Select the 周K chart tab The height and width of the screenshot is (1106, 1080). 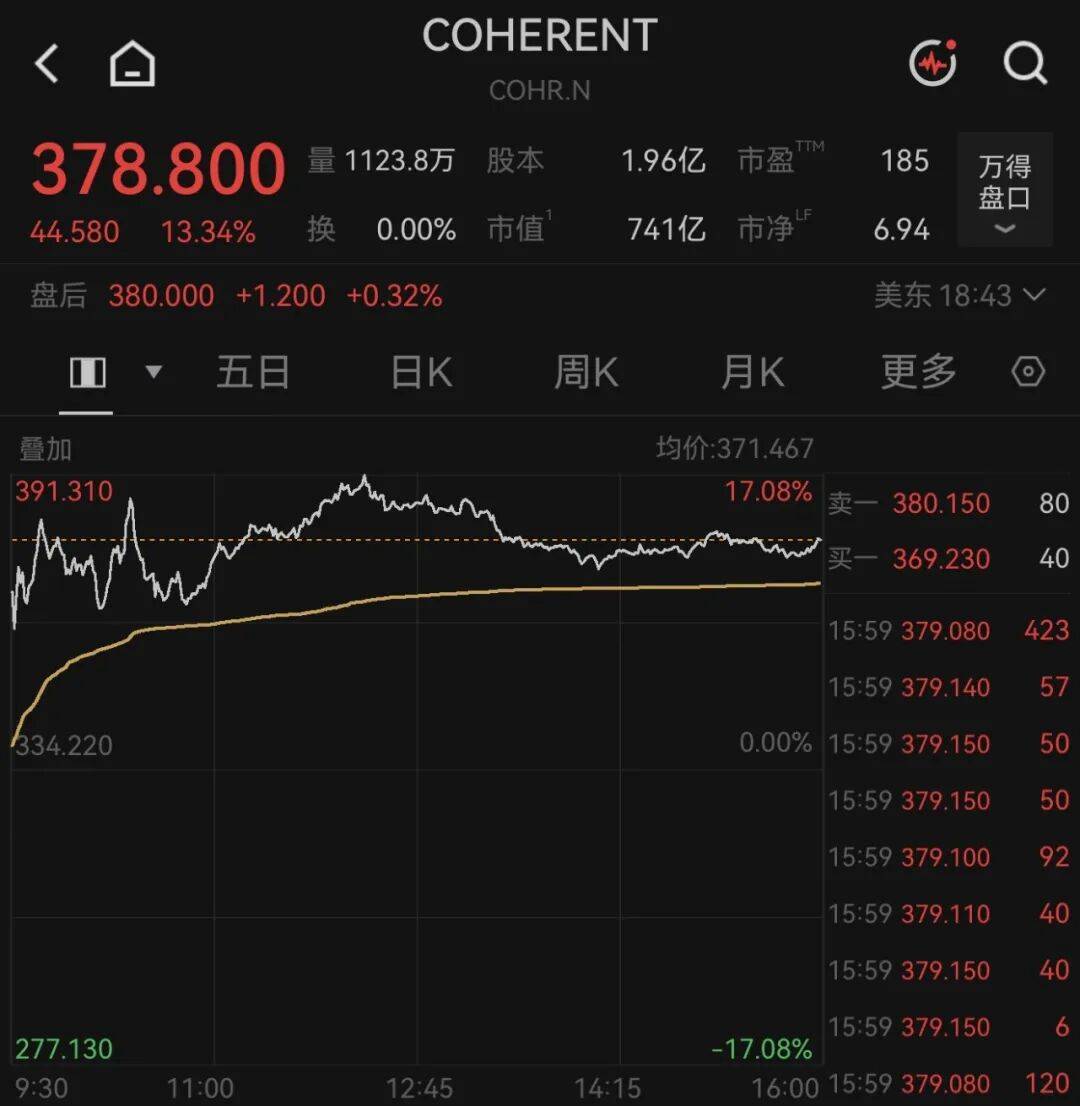pos(586,372)
